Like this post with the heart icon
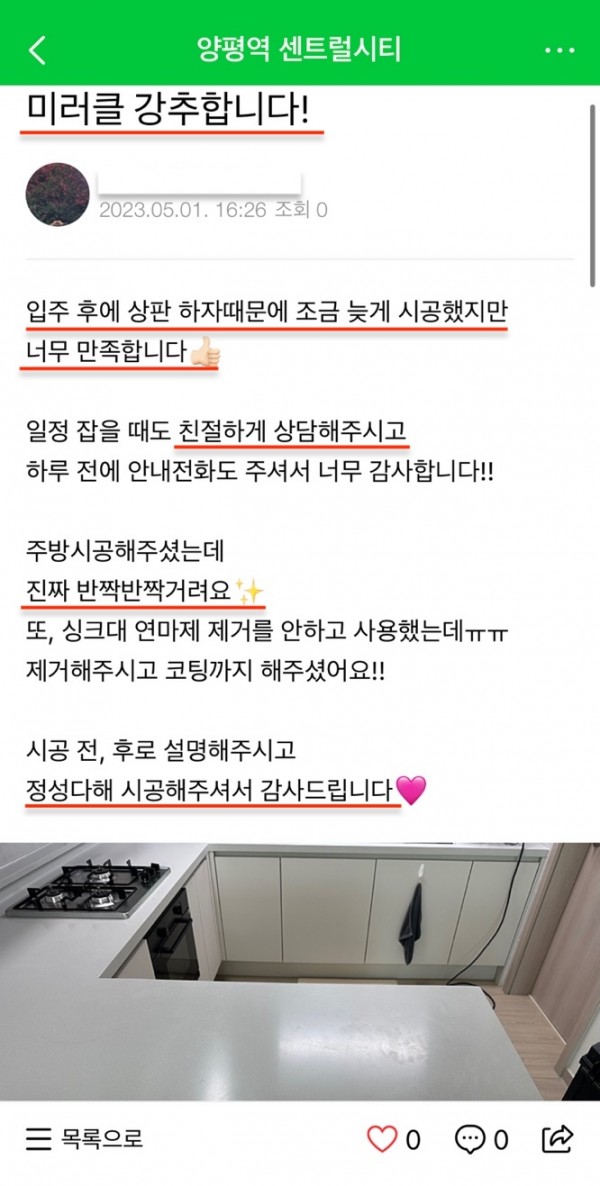 [x=383, y=1138]
